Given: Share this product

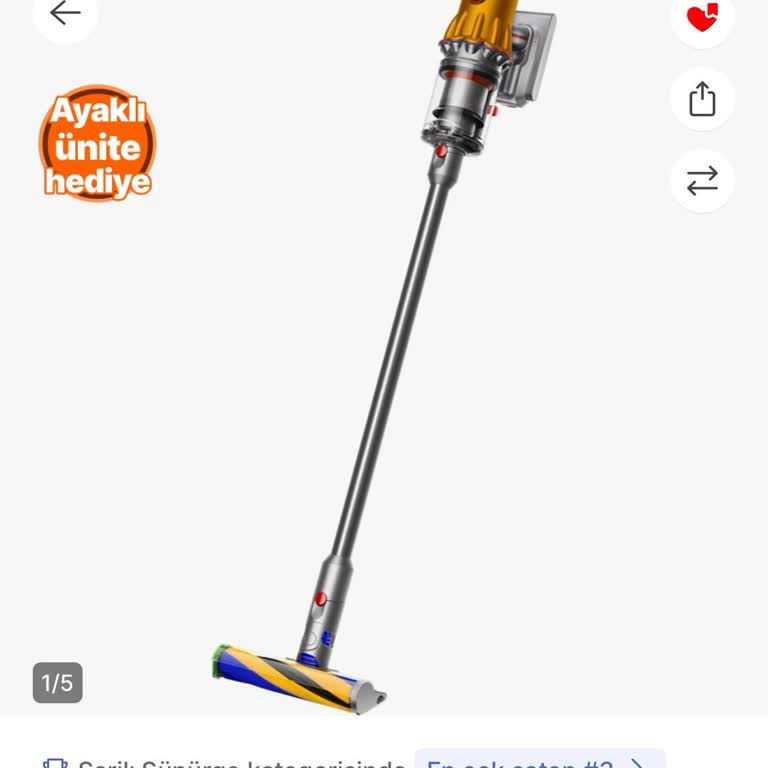Looking at the screenshot, I should tap(702, 99).
